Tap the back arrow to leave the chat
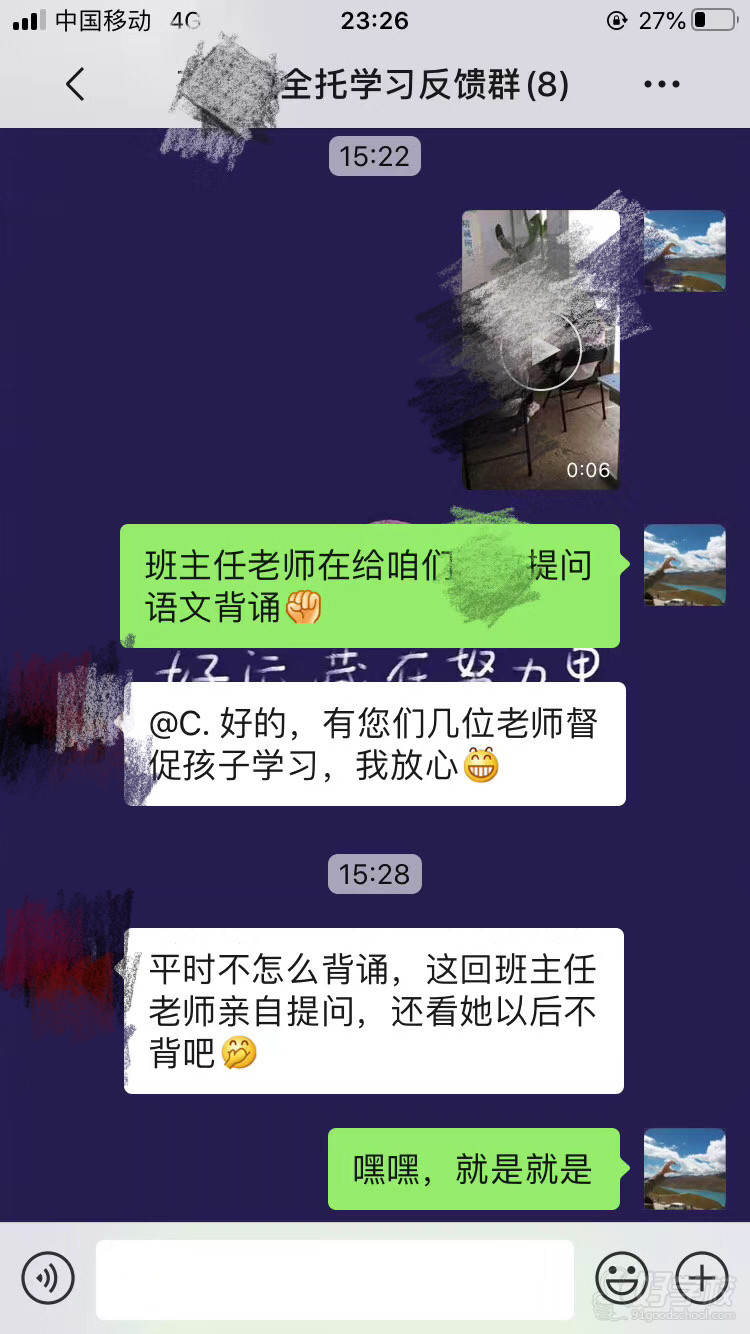Screen dimensions: 750x1334 click(x=75, y=84)
